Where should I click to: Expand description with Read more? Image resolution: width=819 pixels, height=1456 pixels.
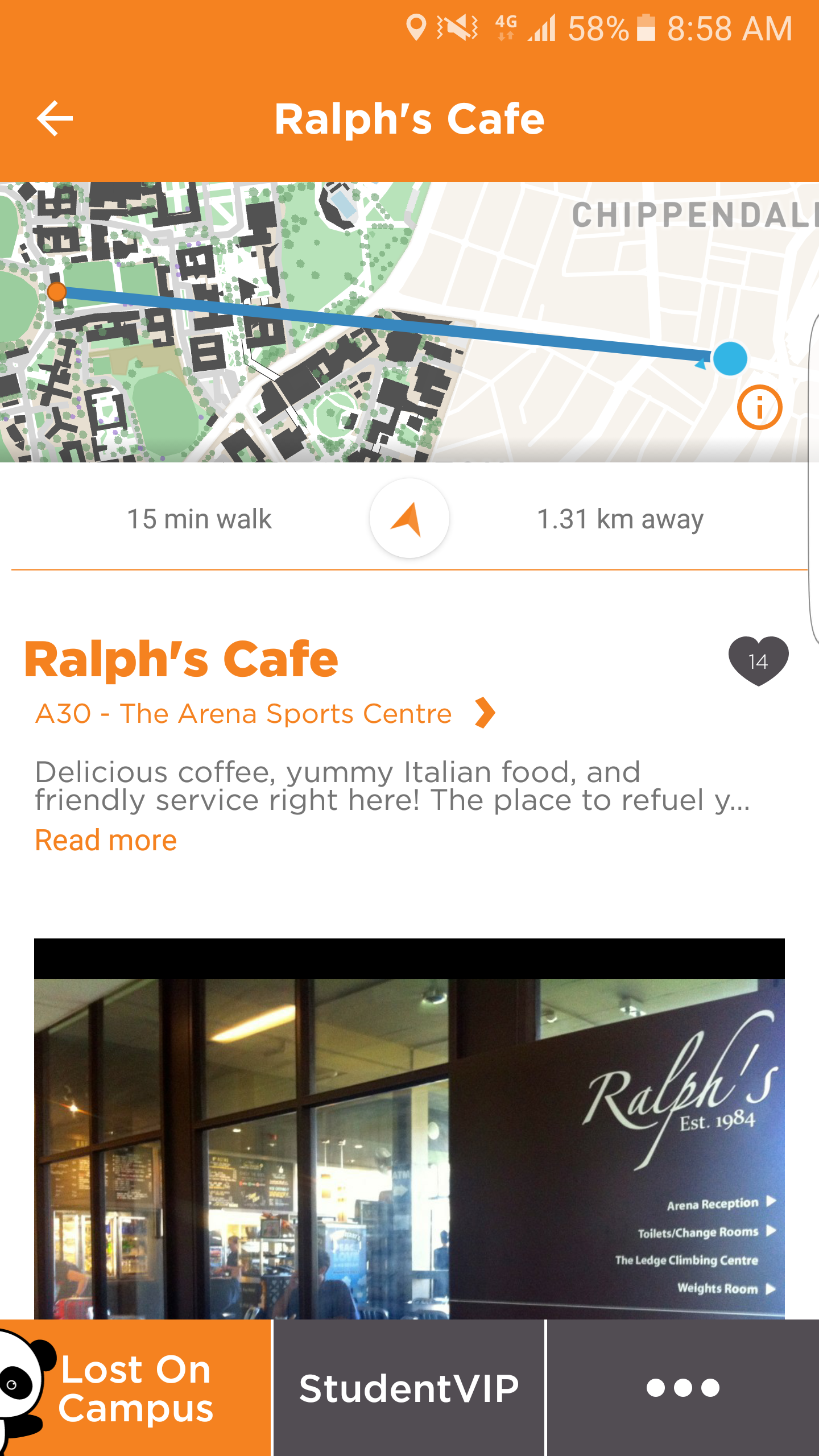(106, 841)
